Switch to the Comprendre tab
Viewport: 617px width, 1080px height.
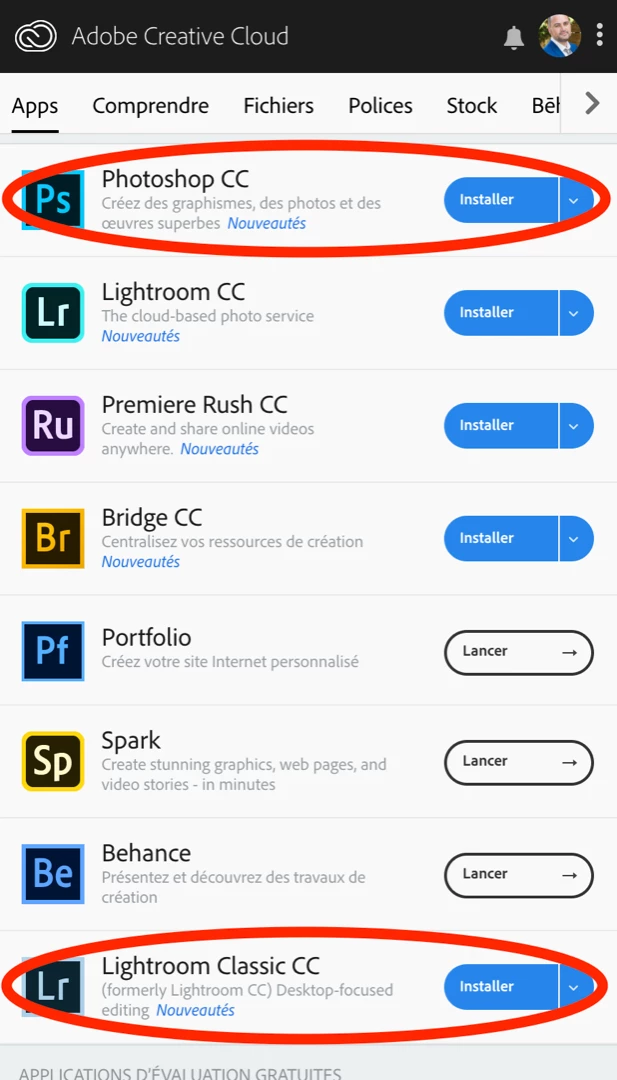[x=150, y=106]
